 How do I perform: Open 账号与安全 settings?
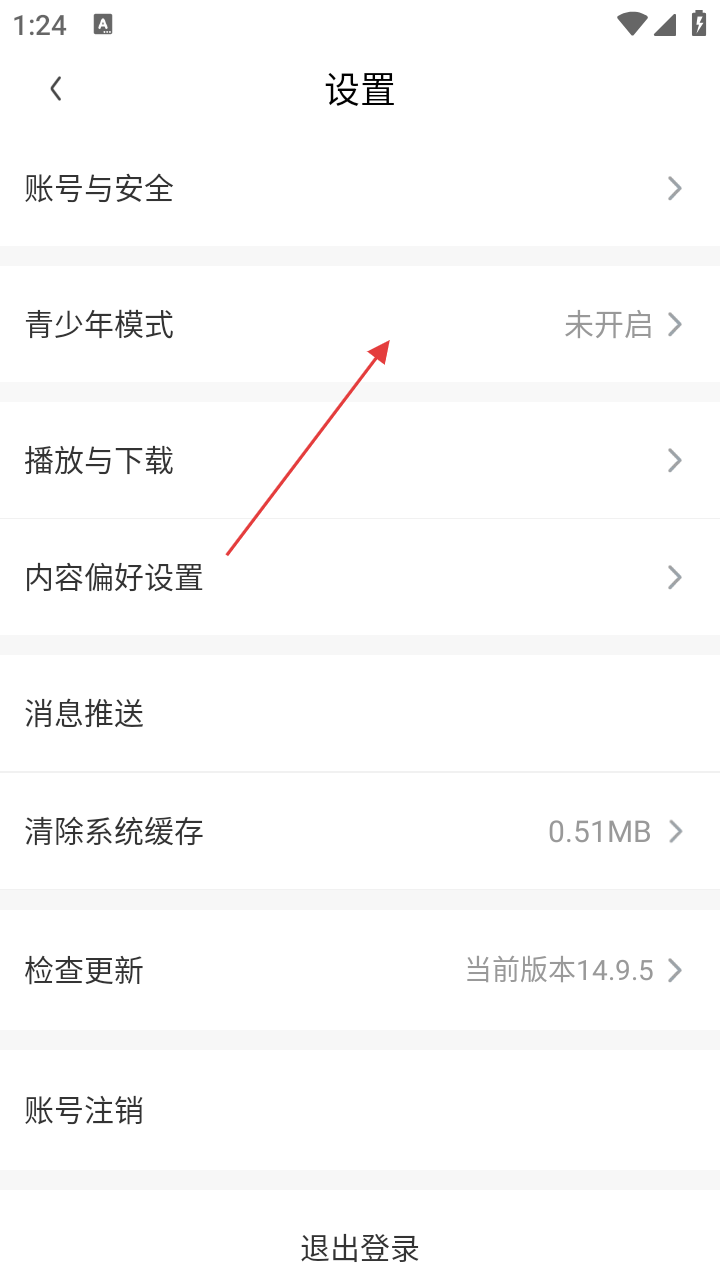360,188
